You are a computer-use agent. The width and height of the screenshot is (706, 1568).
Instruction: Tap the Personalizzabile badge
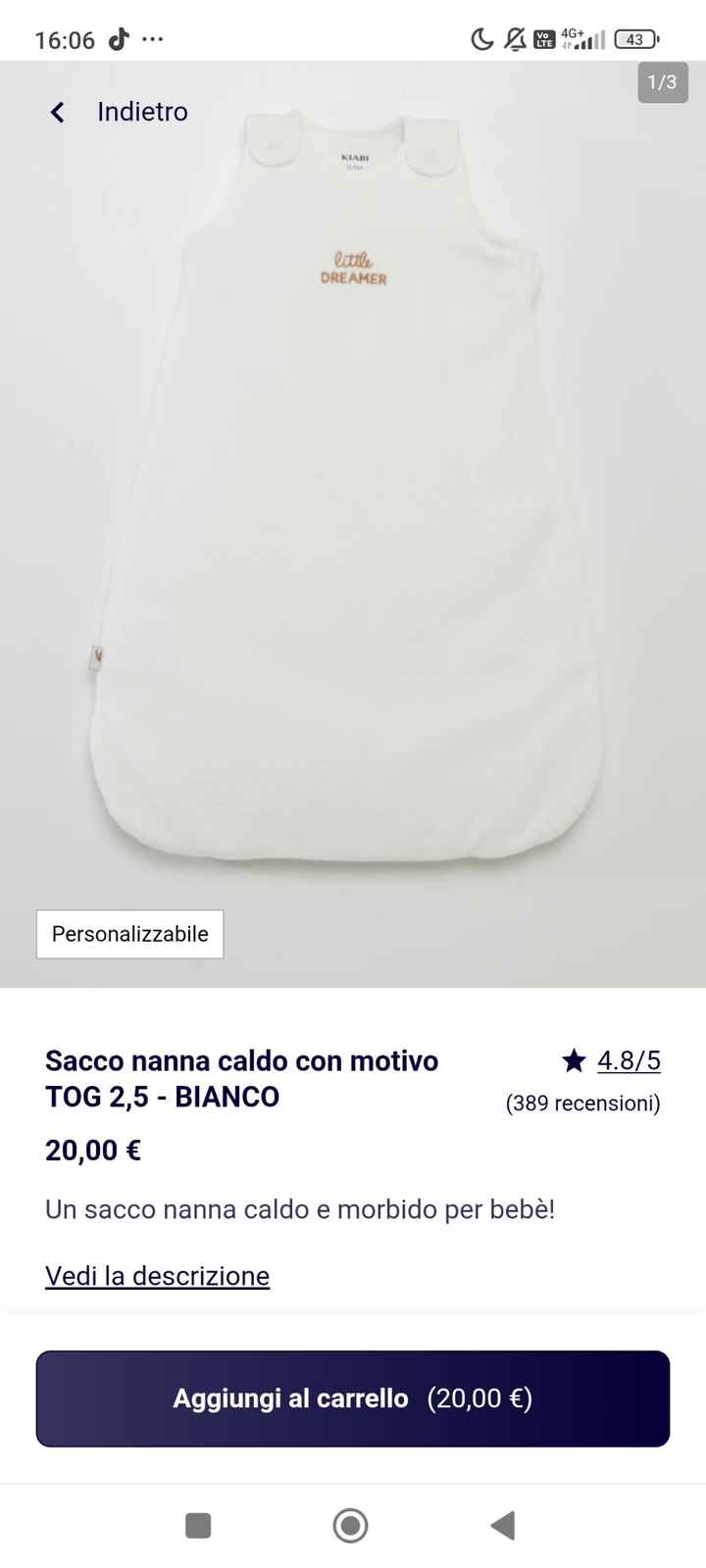129,934
